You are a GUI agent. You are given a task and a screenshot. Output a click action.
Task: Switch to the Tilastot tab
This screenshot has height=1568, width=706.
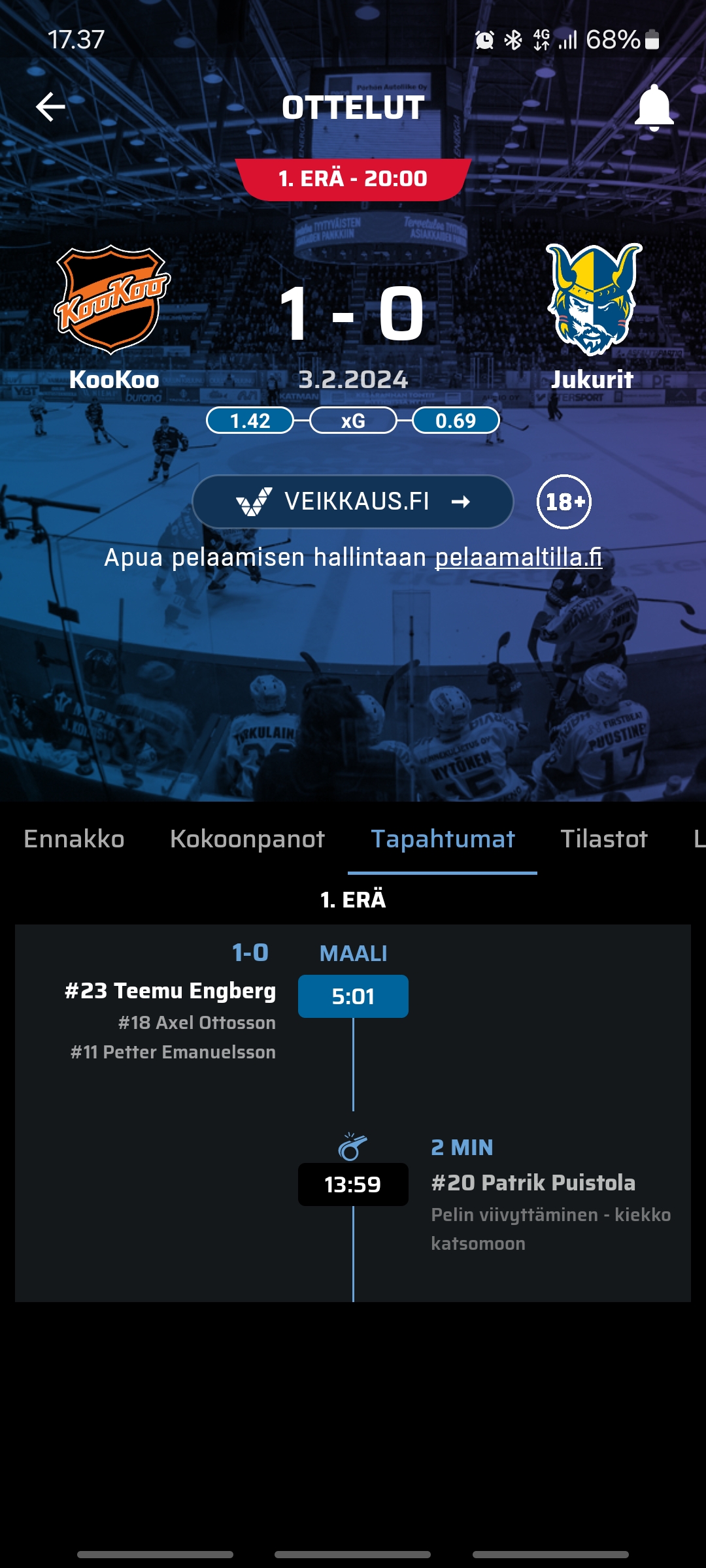point(604,839)
